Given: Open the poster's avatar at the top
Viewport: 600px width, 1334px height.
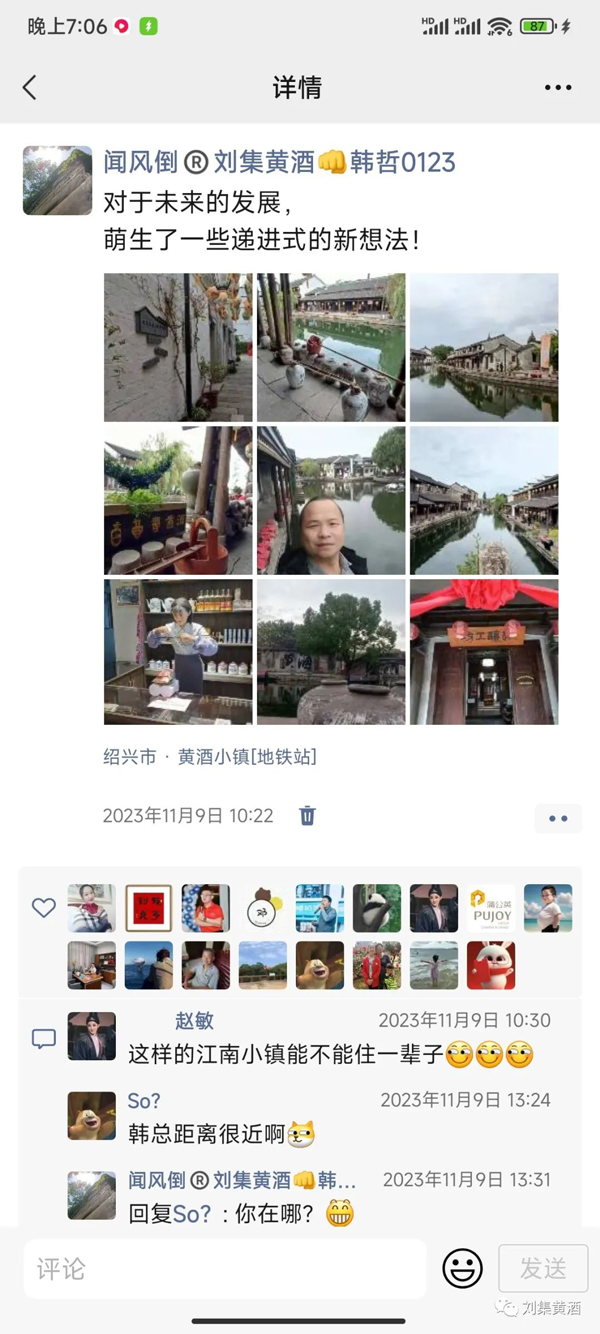Looking at the screenshot, I should pyautogui.click(x=57, y=181).
